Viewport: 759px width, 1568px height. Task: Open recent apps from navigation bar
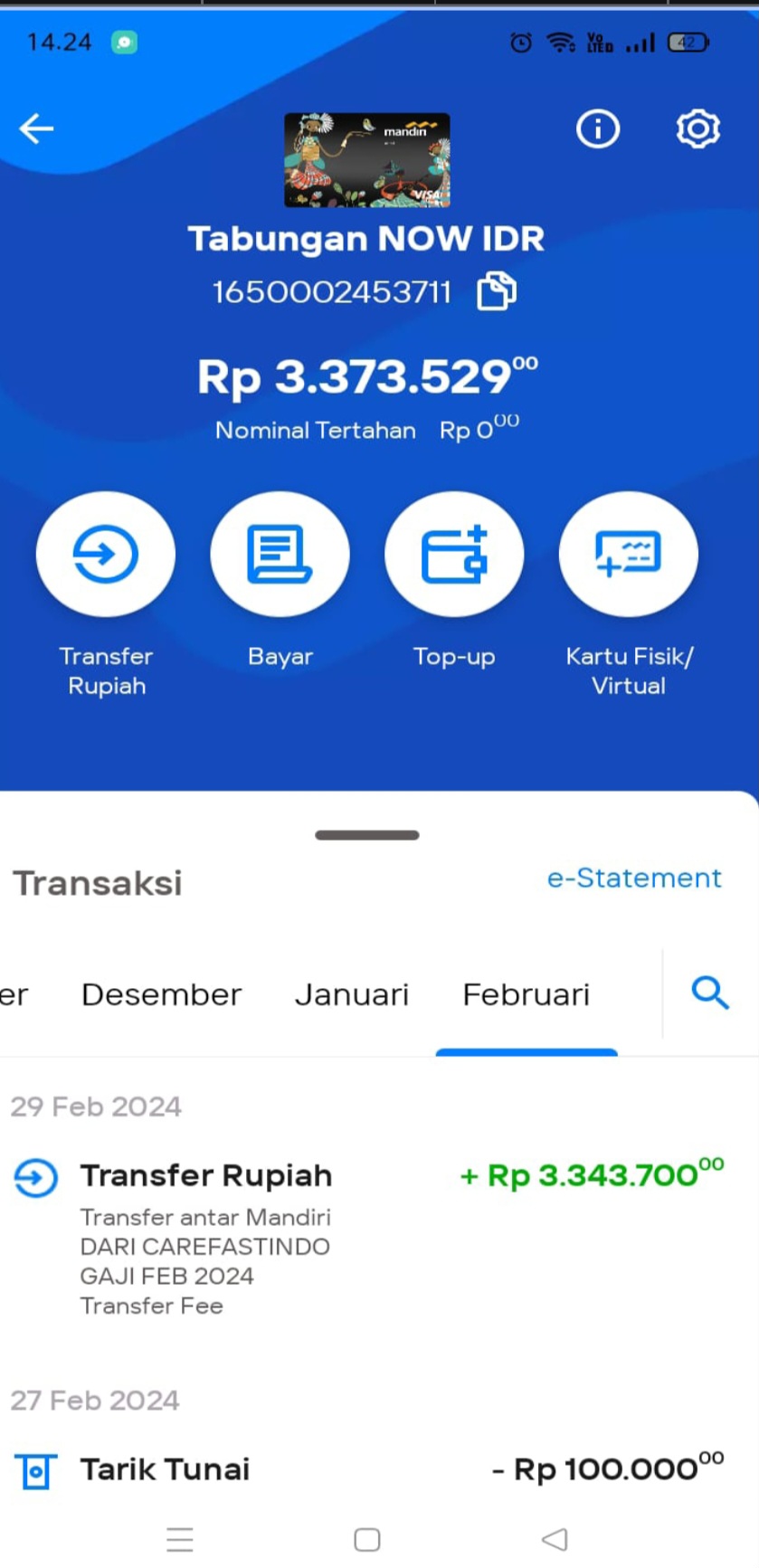point(180,1539)
